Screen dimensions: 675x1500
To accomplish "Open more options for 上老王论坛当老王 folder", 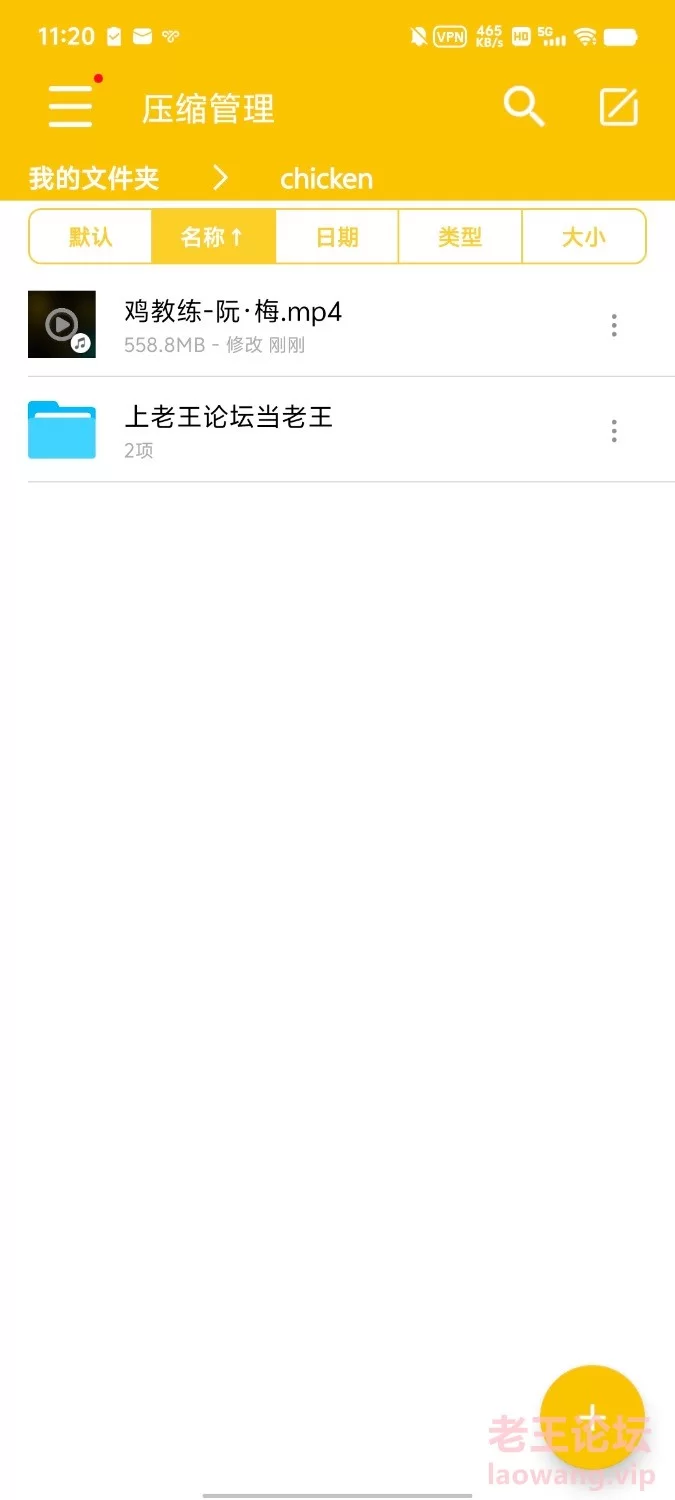I will (614, 431).
